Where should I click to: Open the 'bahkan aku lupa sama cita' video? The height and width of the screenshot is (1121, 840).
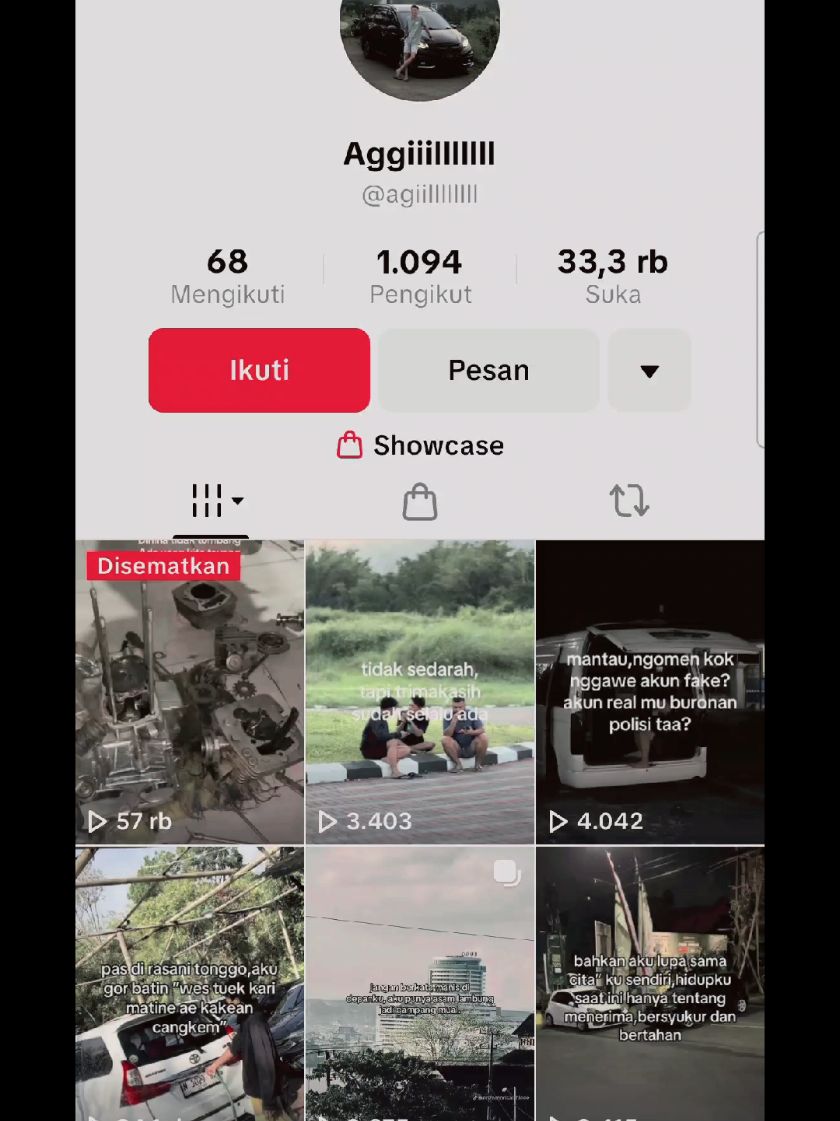coord(650,985)
